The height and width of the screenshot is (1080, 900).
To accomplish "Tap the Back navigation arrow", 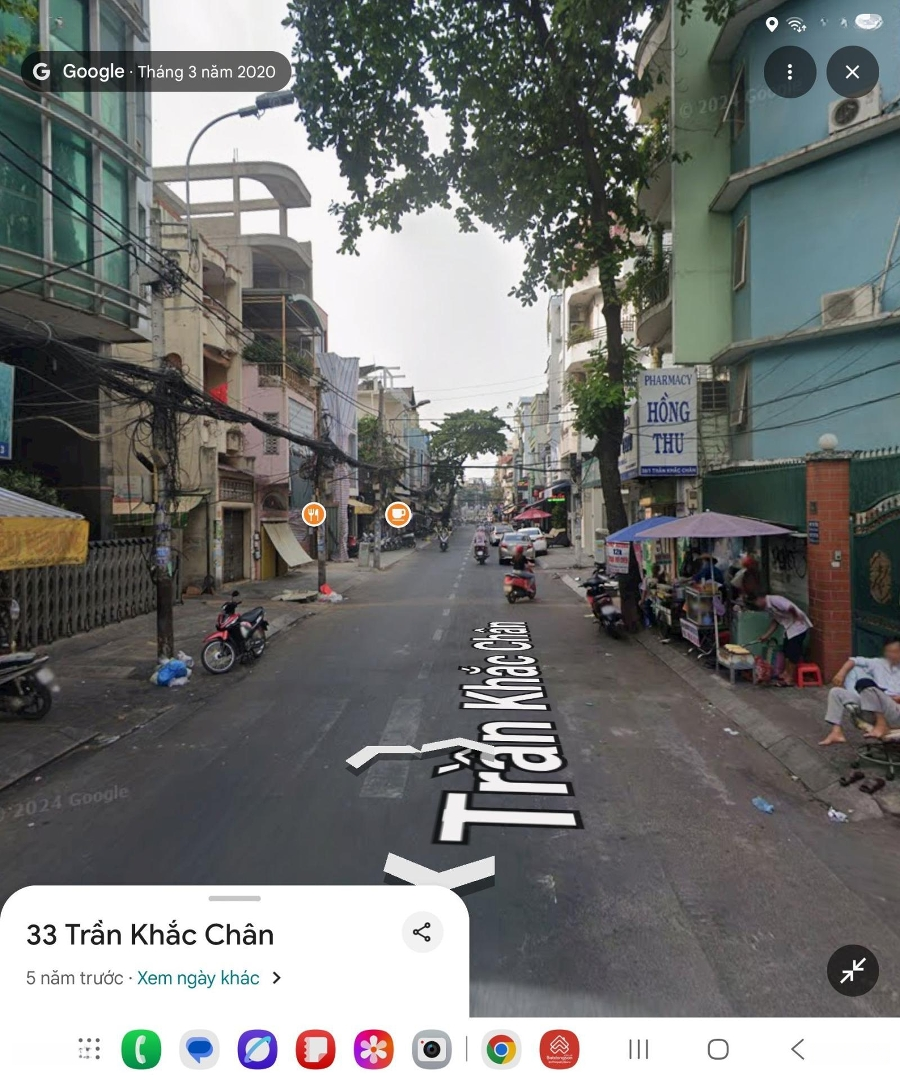I will point(796,1049).
